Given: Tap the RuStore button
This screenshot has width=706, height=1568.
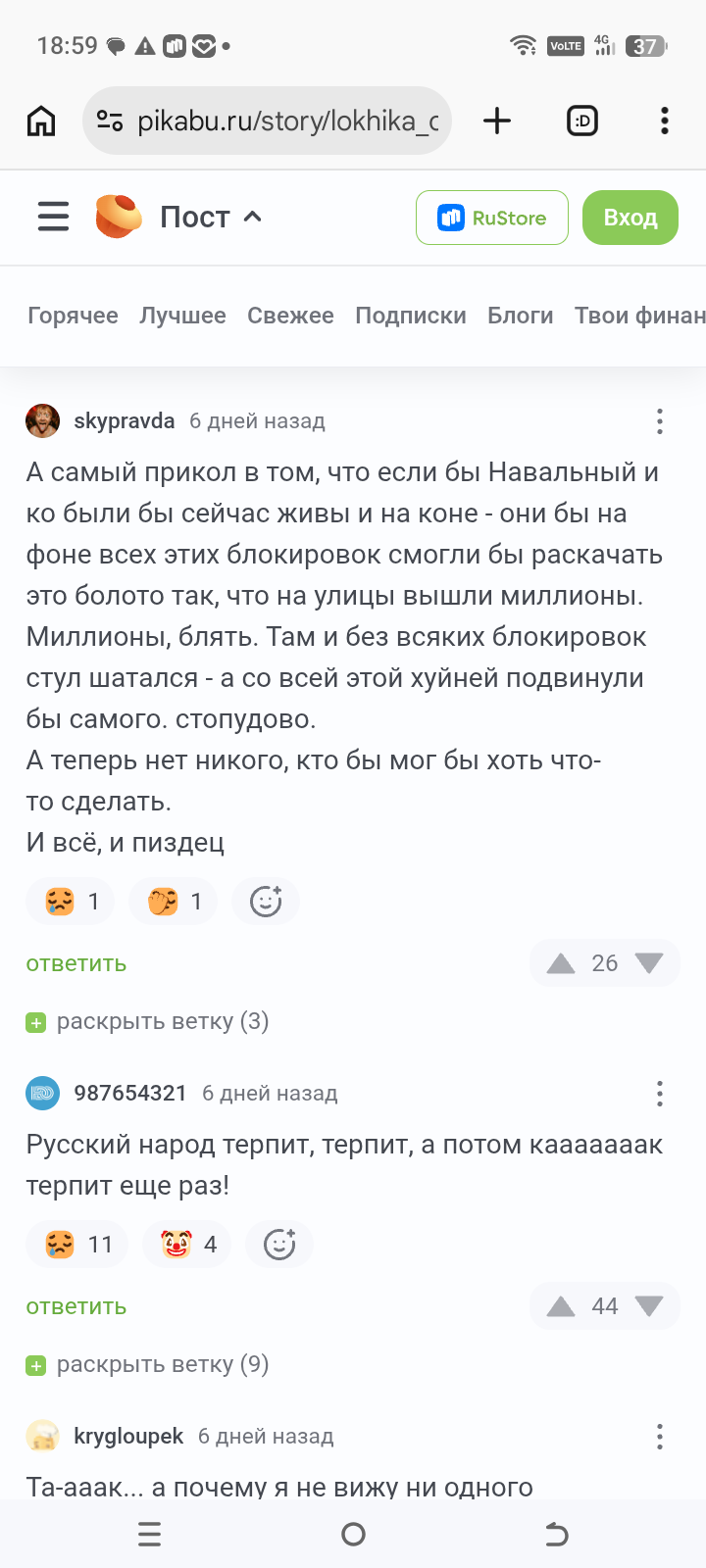Looking at the screenshot, I should (491, 218).
